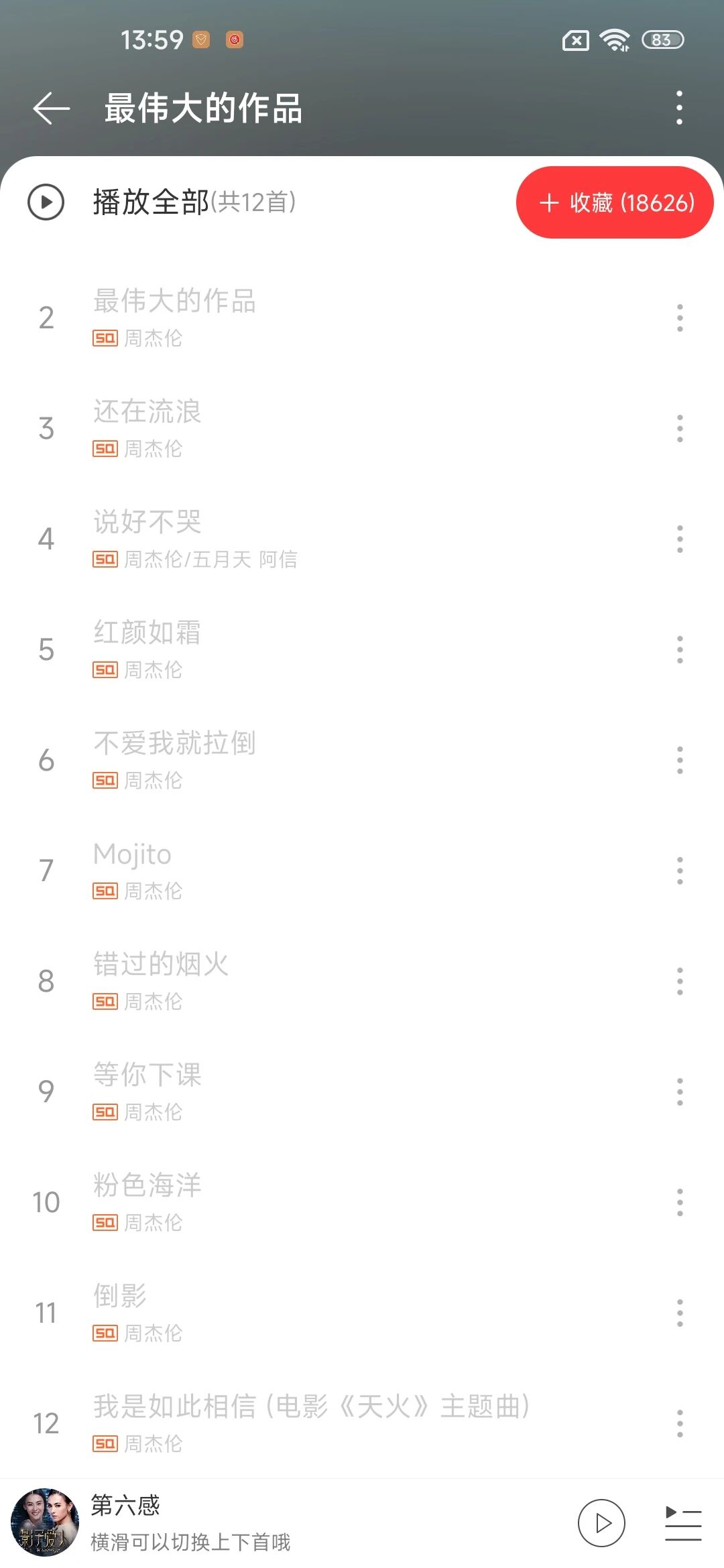724x1568 pixels.
Task: Open the playlist queue icon
Action: point(683,1522)
